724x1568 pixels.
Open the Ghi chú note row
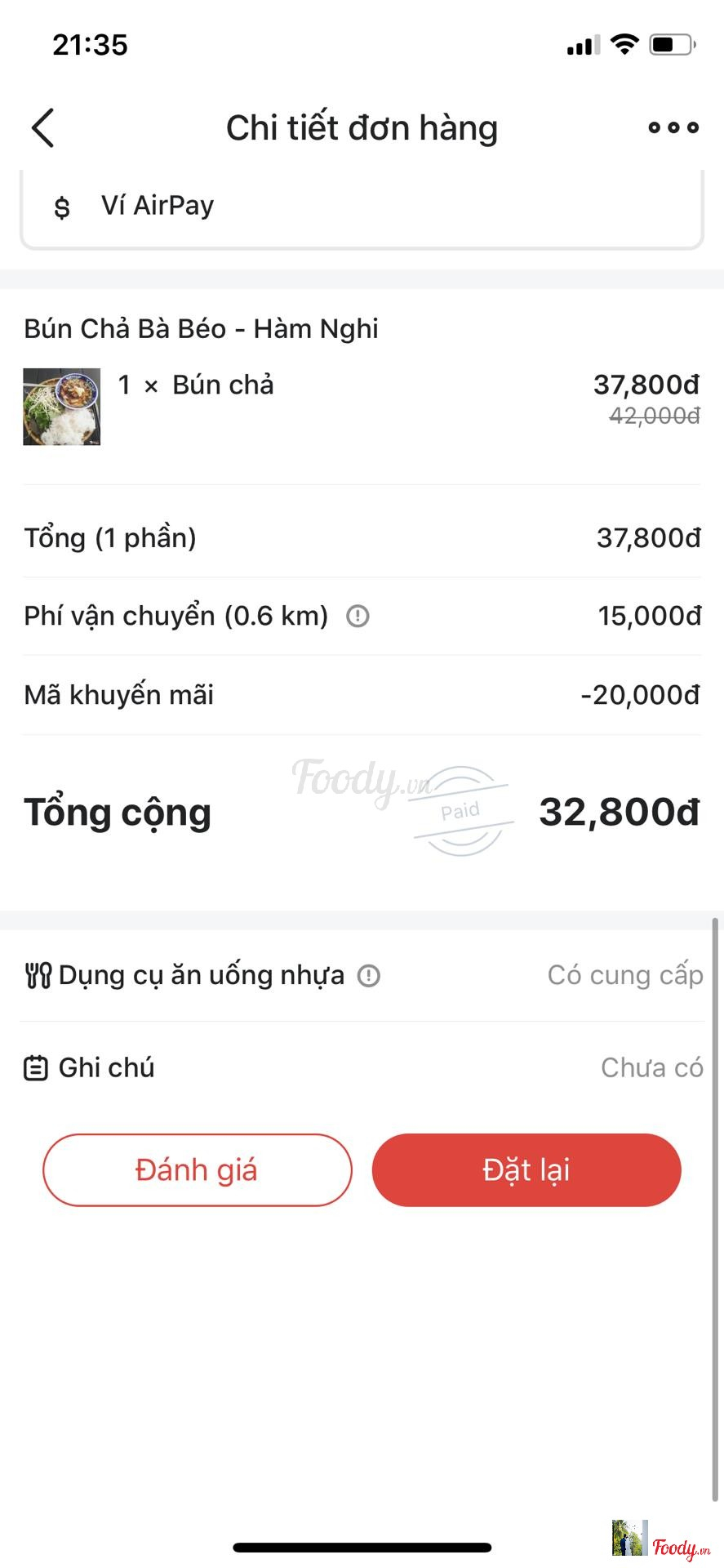(362, 1067)
